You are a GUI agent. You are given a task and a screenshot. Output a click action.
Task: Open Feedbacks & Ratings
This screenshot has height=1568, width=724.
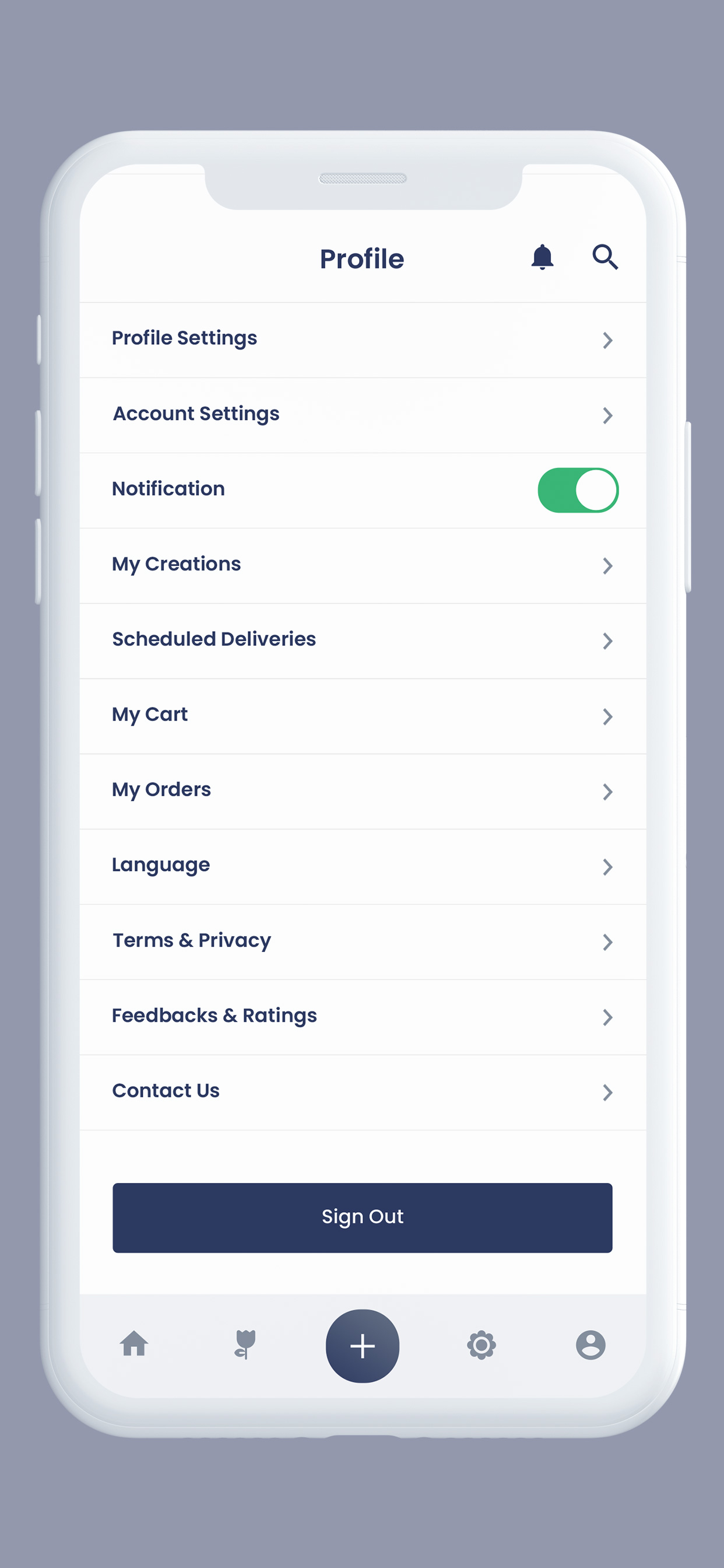[363, 1017]
